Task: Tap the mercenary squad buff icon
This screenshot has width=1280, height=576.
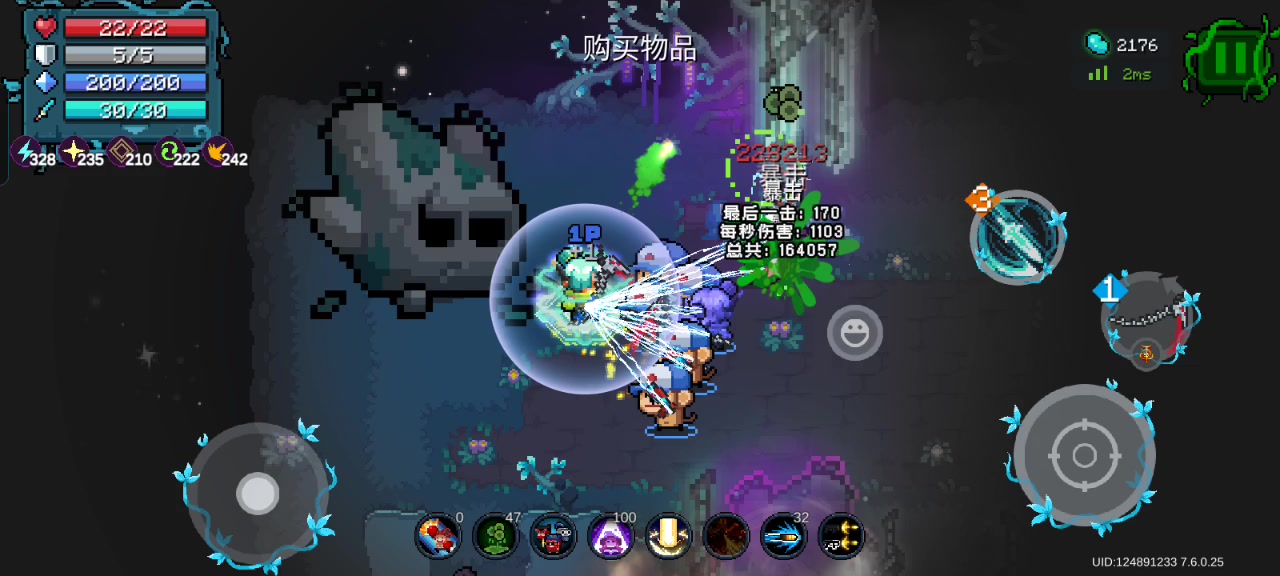Action: pyautogui.click(x=553, y=537)
